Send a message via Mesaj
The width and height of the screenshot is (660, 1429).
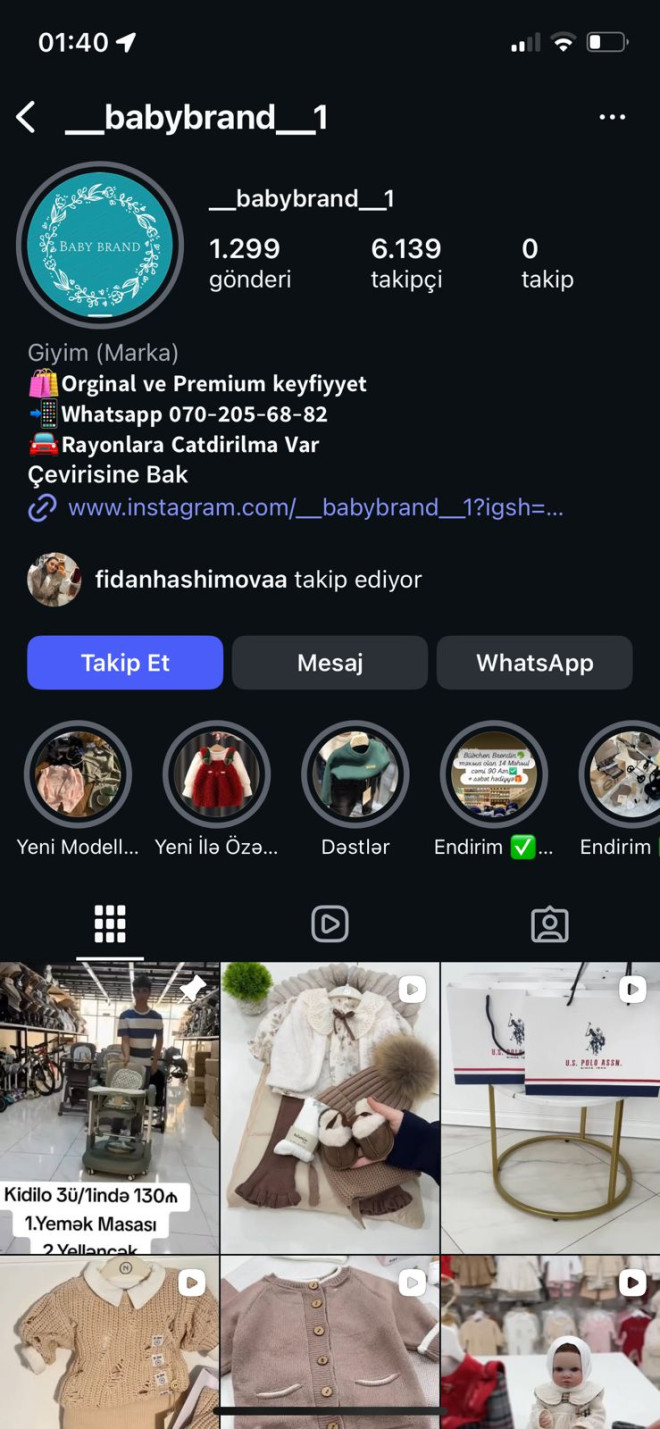tap(330, 662)
